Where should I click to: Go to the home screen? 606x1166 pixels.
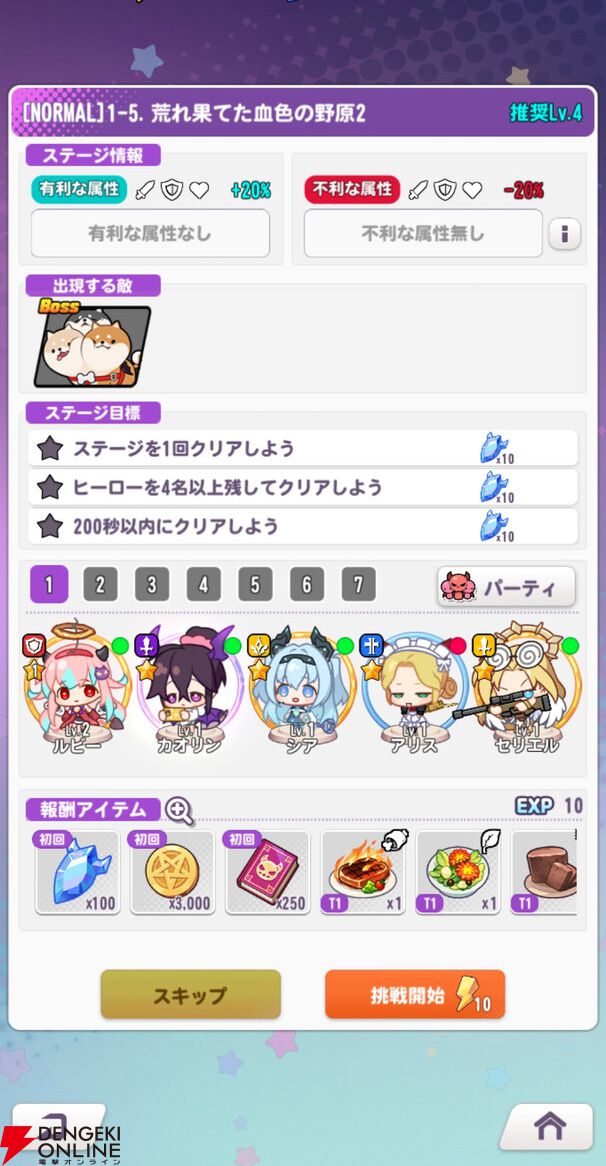548,1127
